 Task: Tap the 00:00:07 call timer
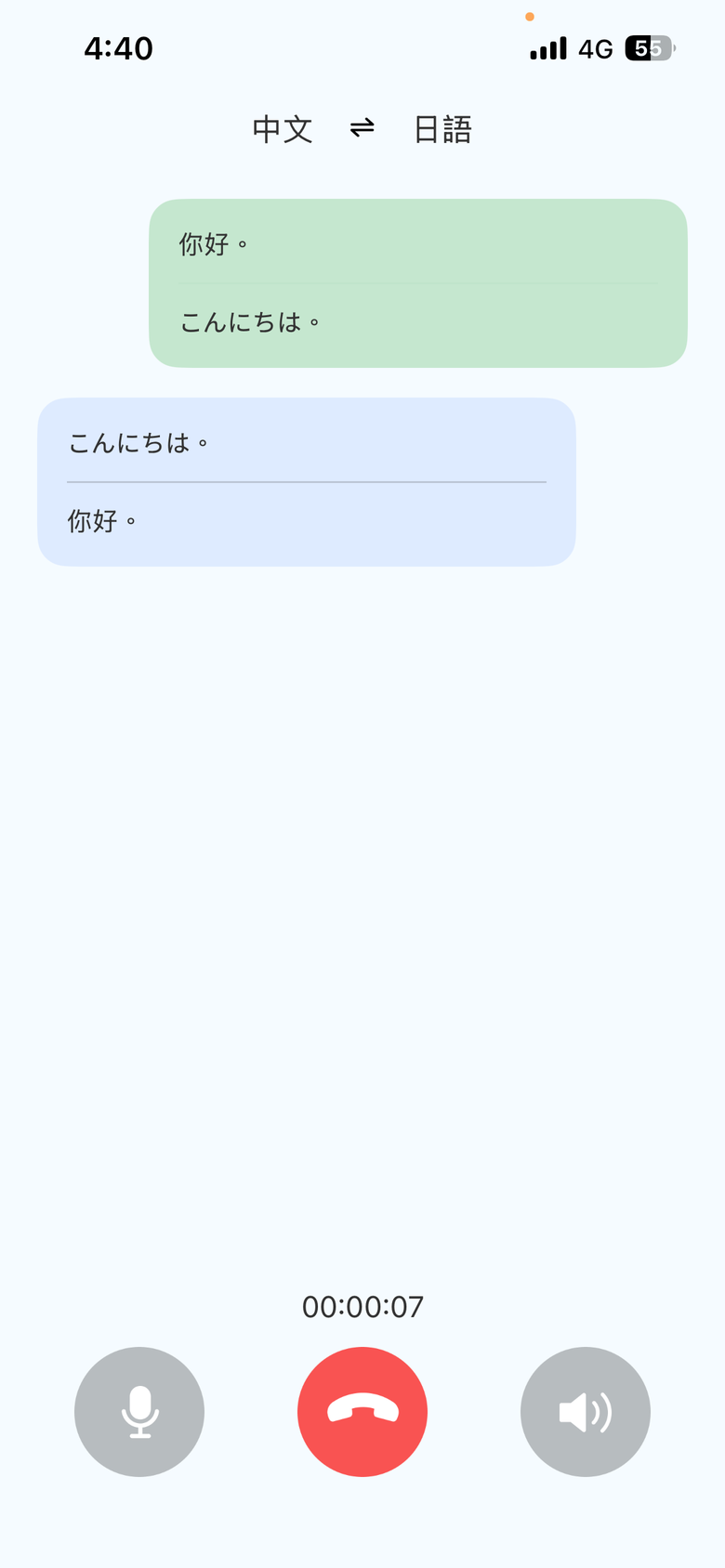(x=362, y=1306)
